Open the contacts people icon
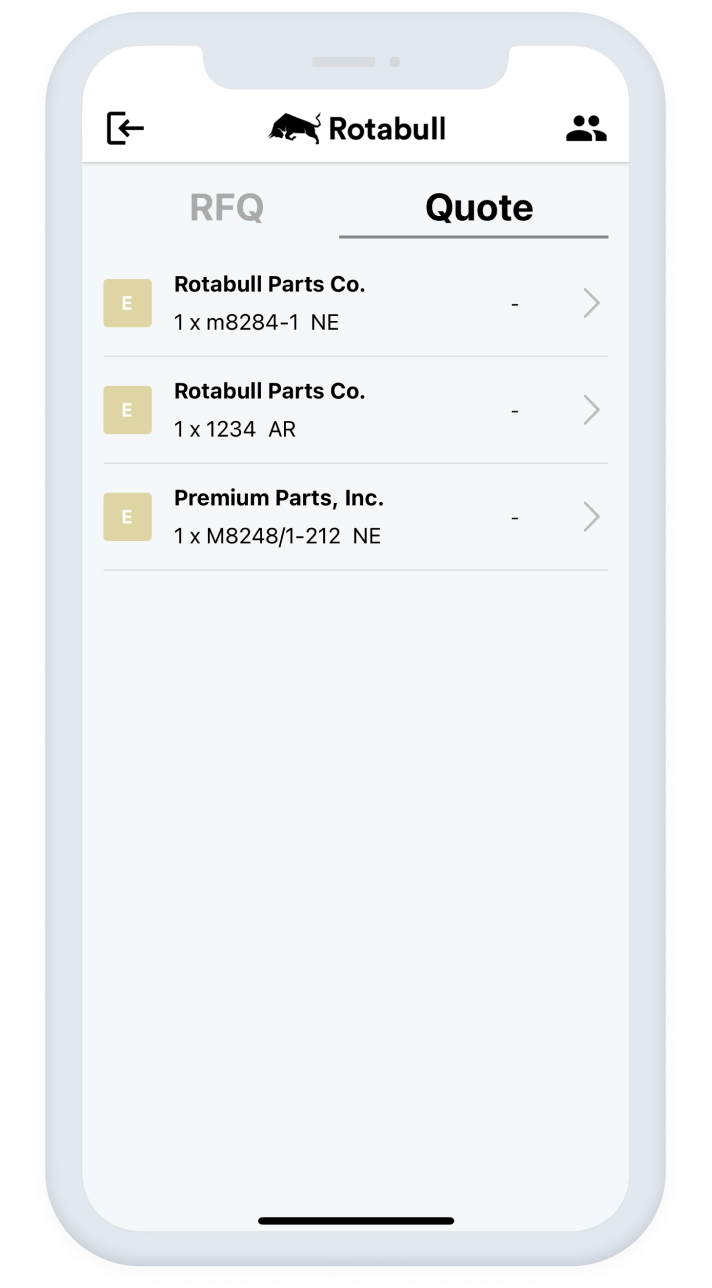 (x=586, y=128)
